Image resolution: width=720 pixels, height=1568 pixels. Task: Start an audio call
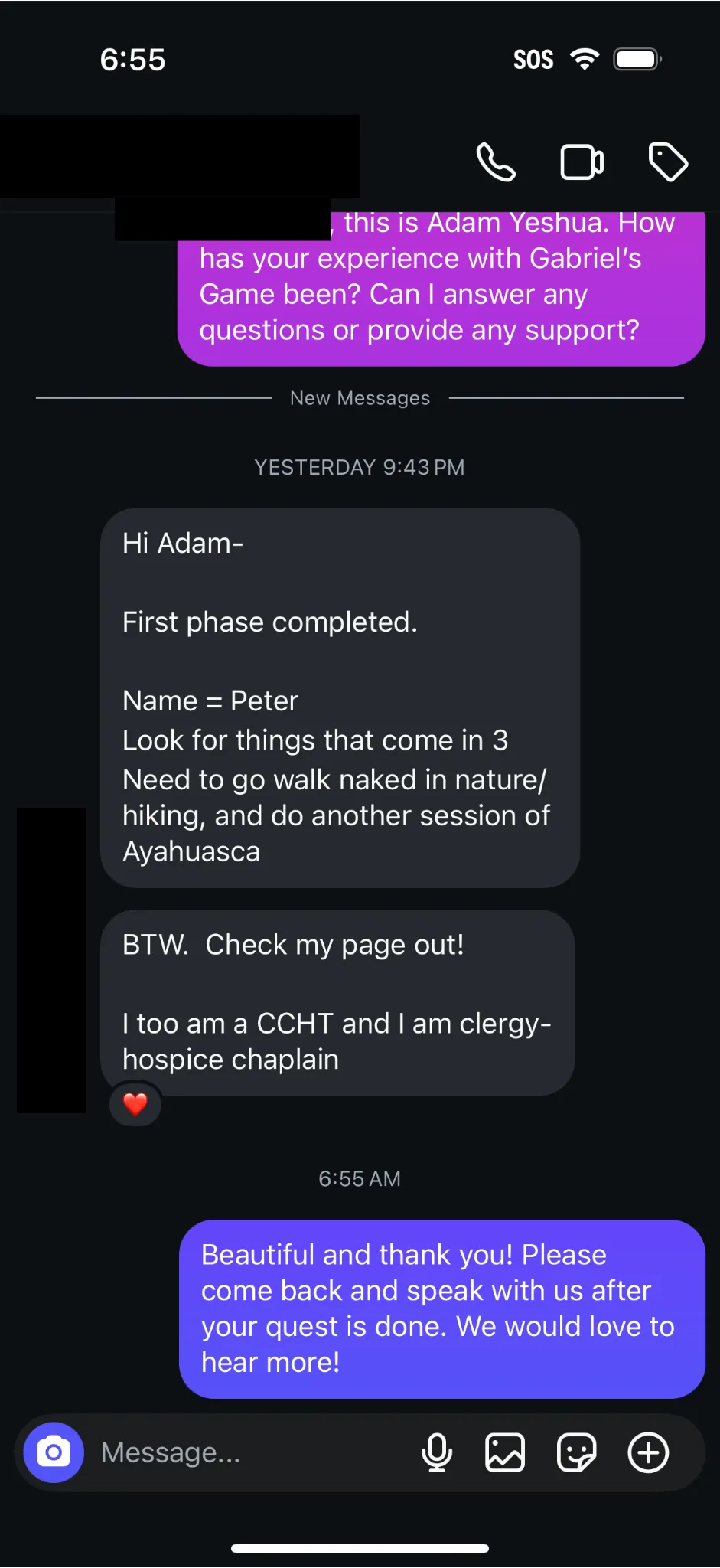(496, 162)
